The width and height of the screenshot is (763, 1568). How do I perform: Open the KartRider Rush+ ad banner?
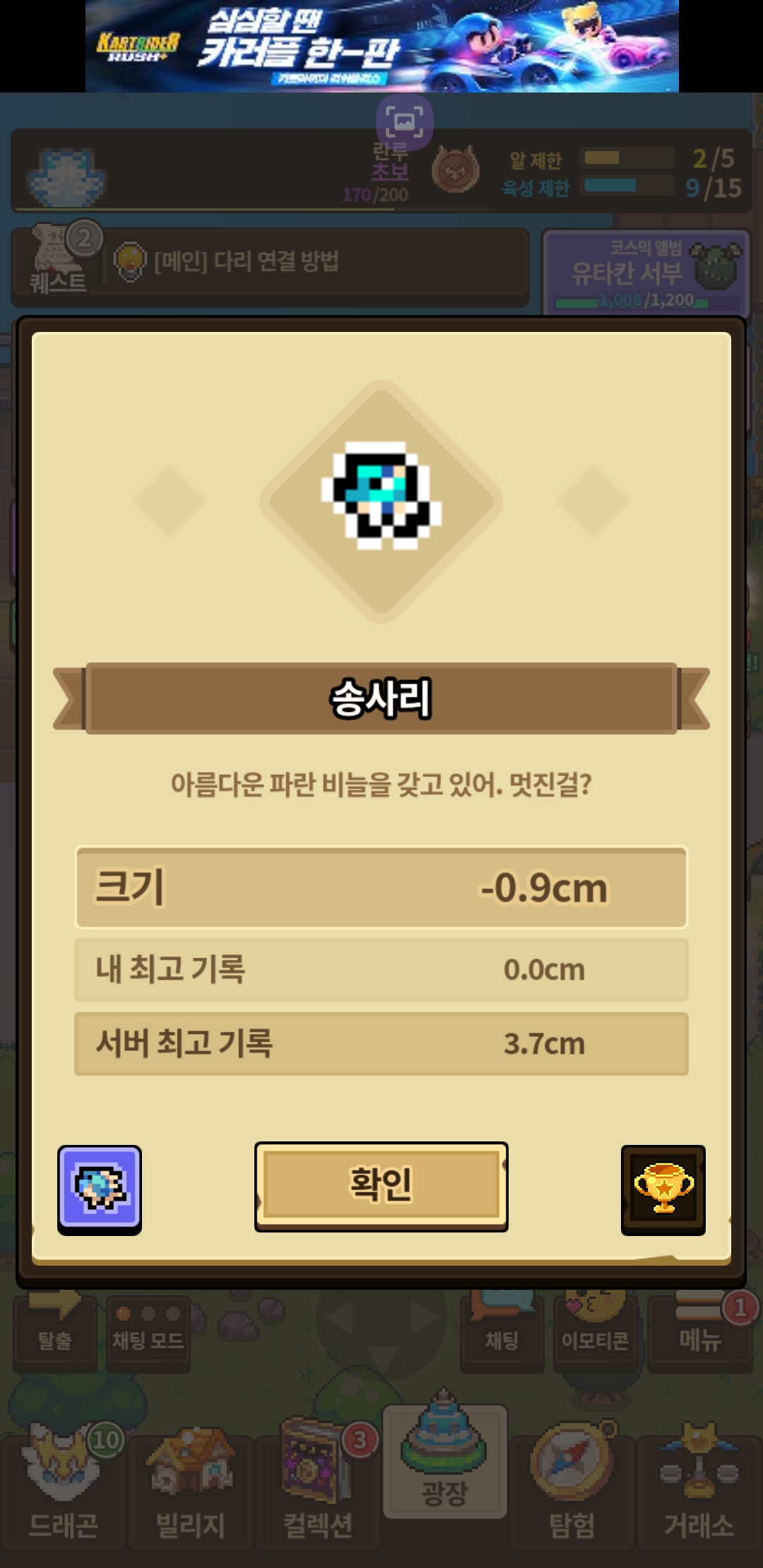coord(381,47)
